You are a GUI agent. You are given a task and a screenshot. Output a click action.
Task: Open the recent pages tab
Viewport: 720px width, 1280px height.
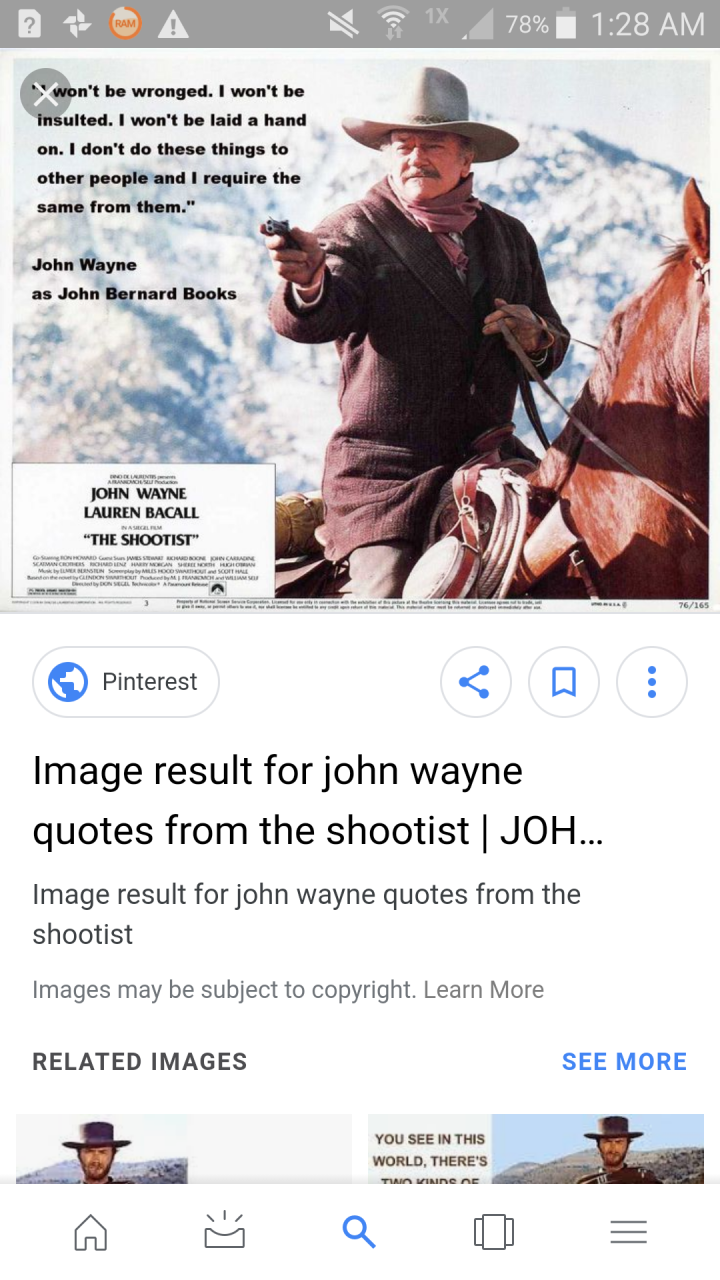click(x=494, y=1232)
